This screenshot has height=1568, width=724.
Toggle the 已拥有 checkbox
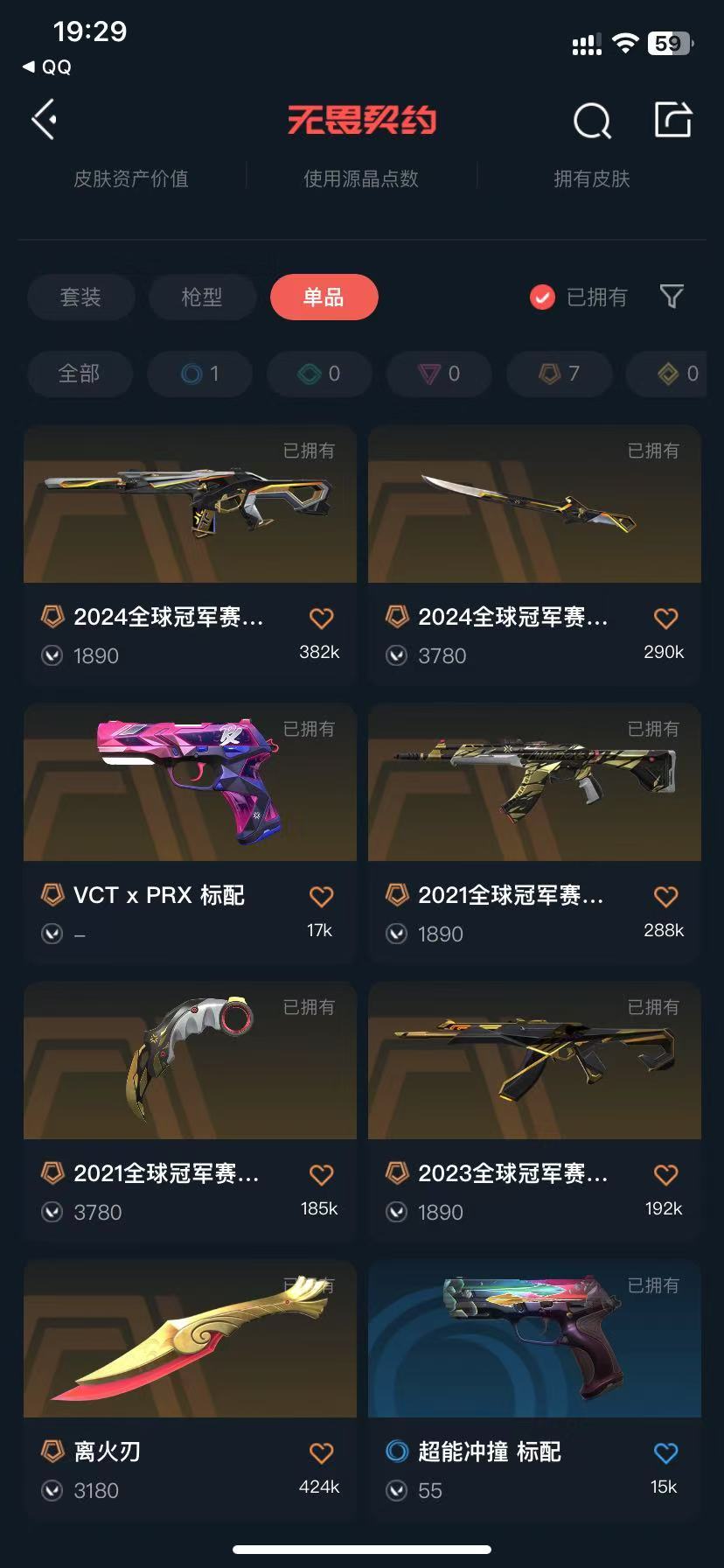pos(542,297)
